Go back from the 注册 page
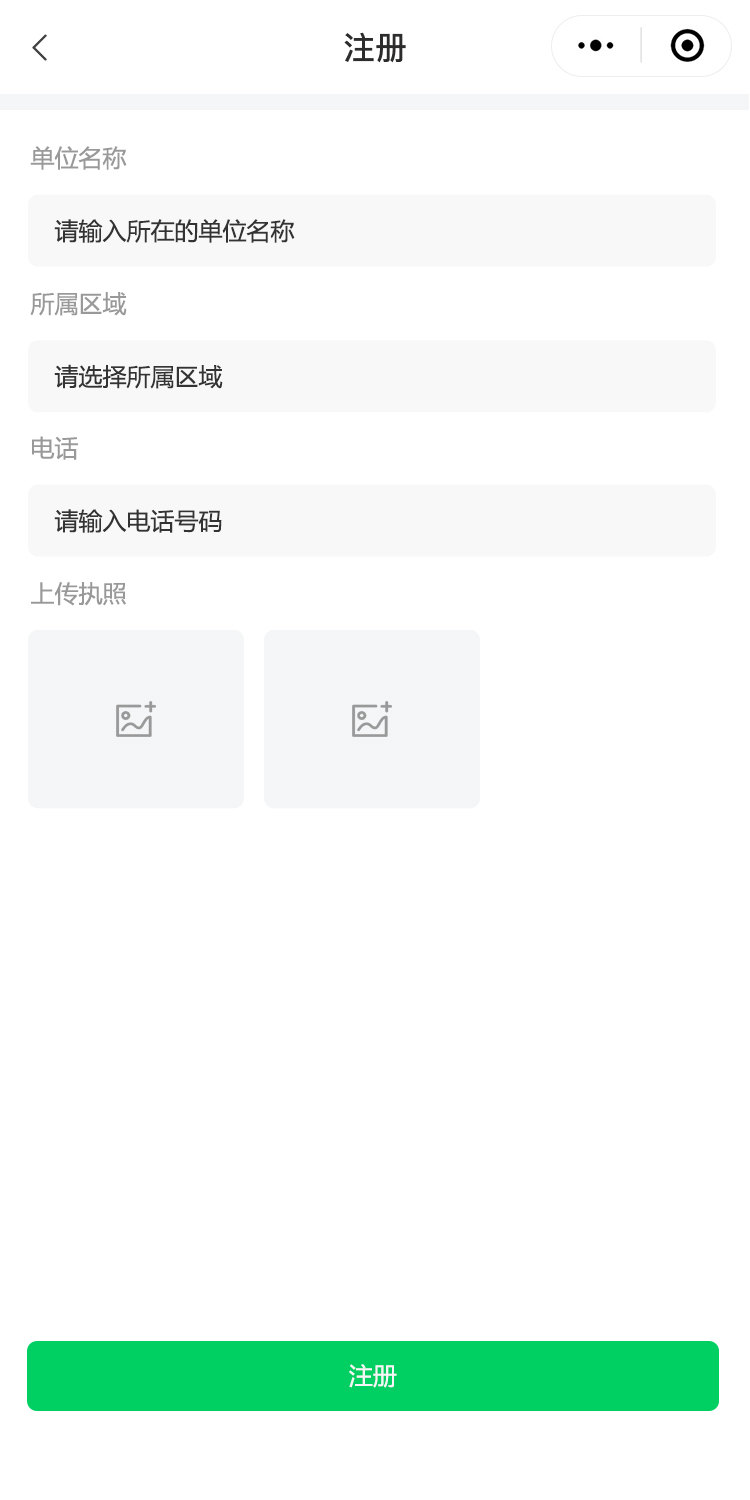 tap(40, 47)
